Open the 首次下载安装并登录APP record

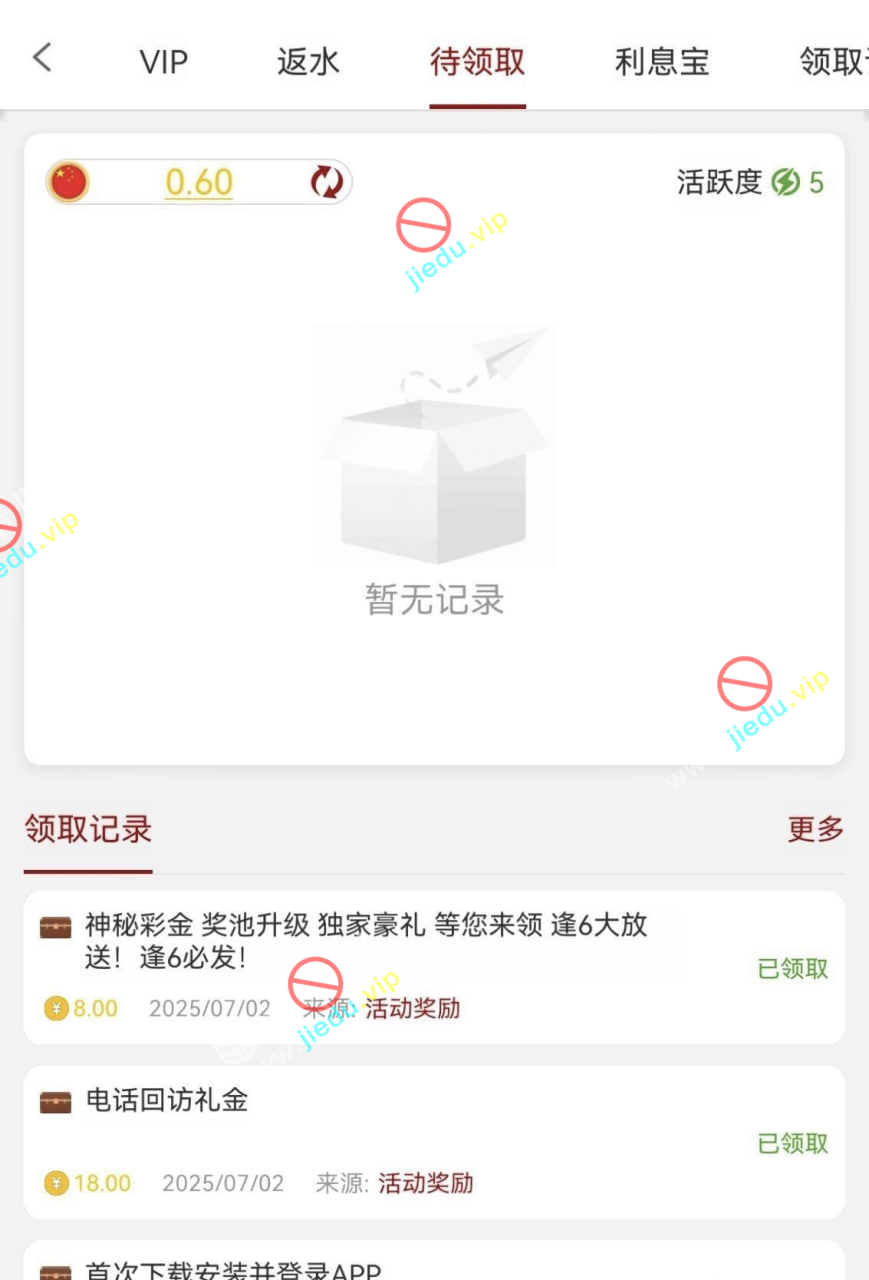coord(233,1270)
